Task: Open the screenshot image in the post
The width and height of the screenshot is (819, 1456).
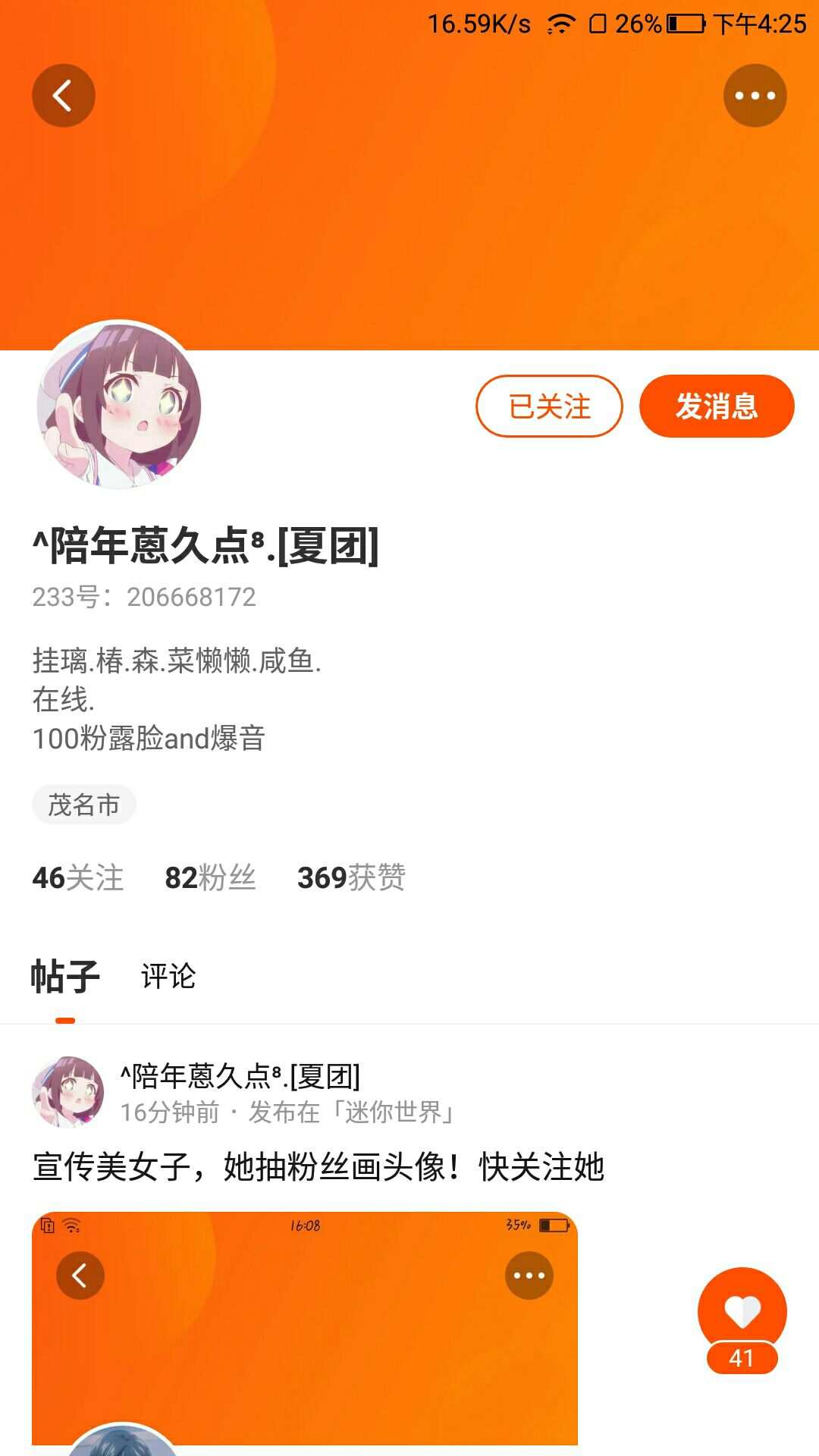Action: pyautogui.click(x=305, y=1329)
